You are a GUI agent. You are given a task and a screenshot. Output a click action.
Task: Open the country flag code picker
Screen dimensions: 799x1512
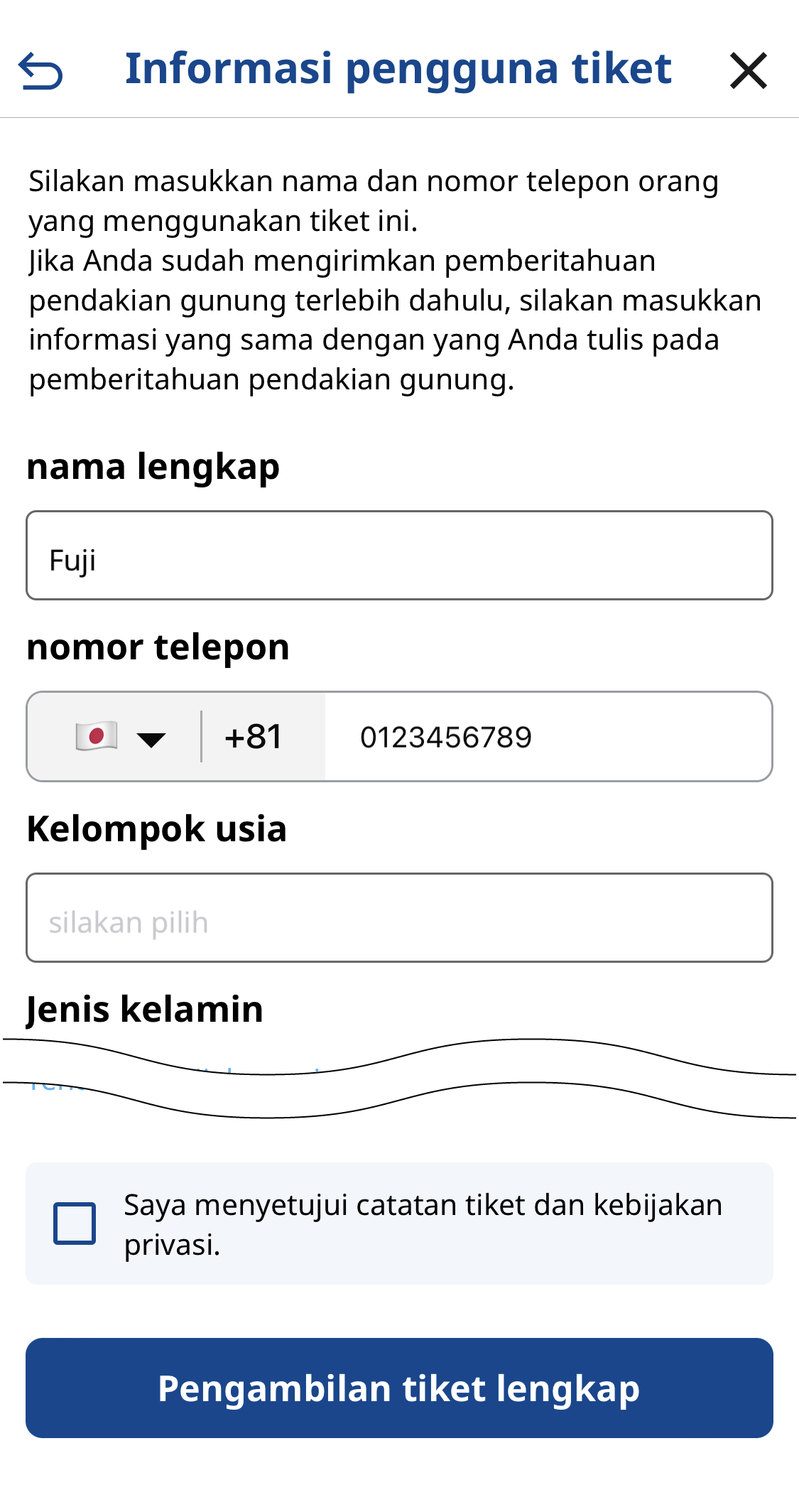coord(120,737)
